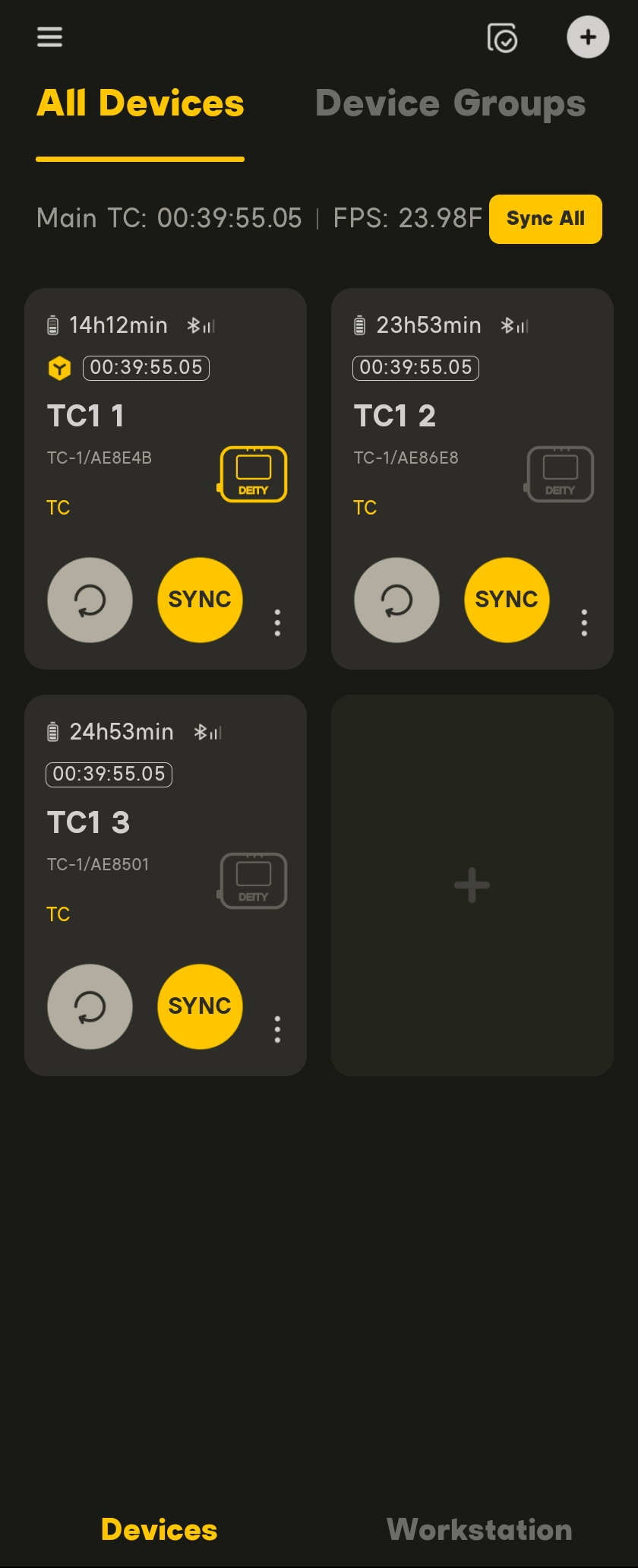The image size is (638, 1568).
Task: Sync all devices with Sync All
Action: (x=545, y=219)
